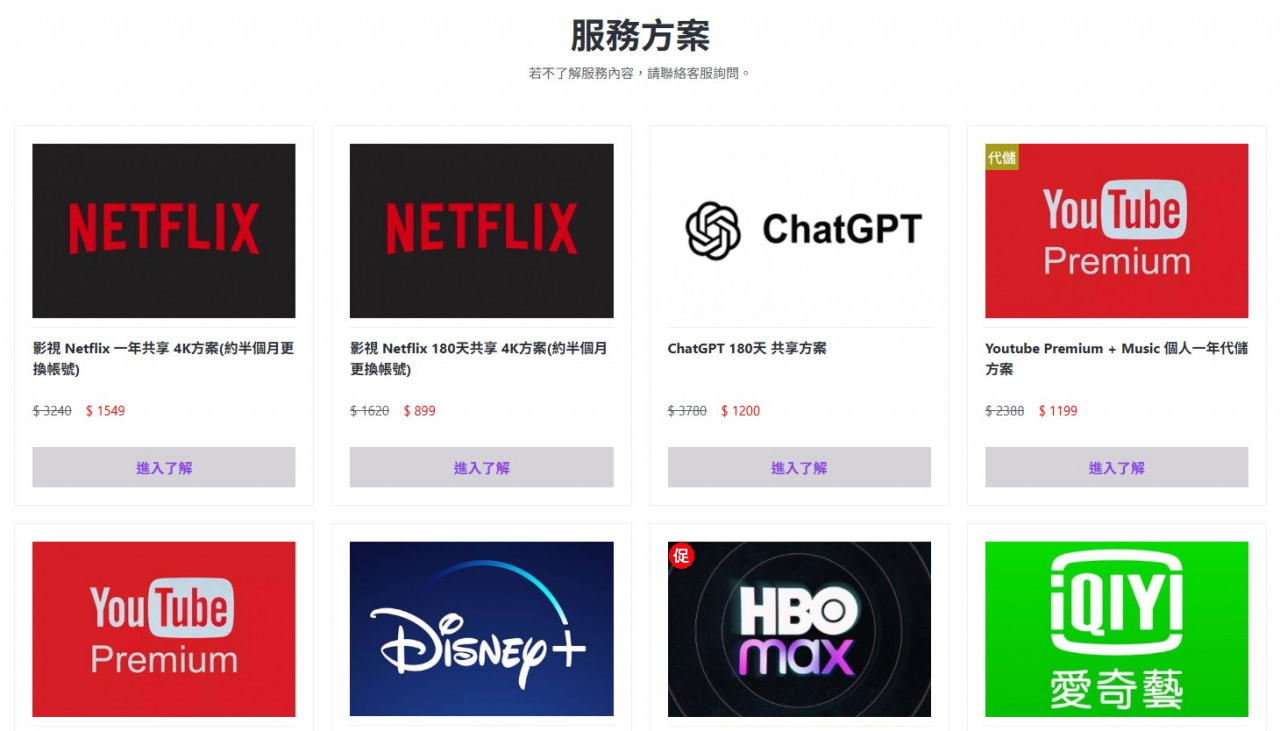Image resolution: width=1280 pixels, height=731 pixels.
Task: Open the Youtube Premium + Music 代儲 image
Action: 1116,231
